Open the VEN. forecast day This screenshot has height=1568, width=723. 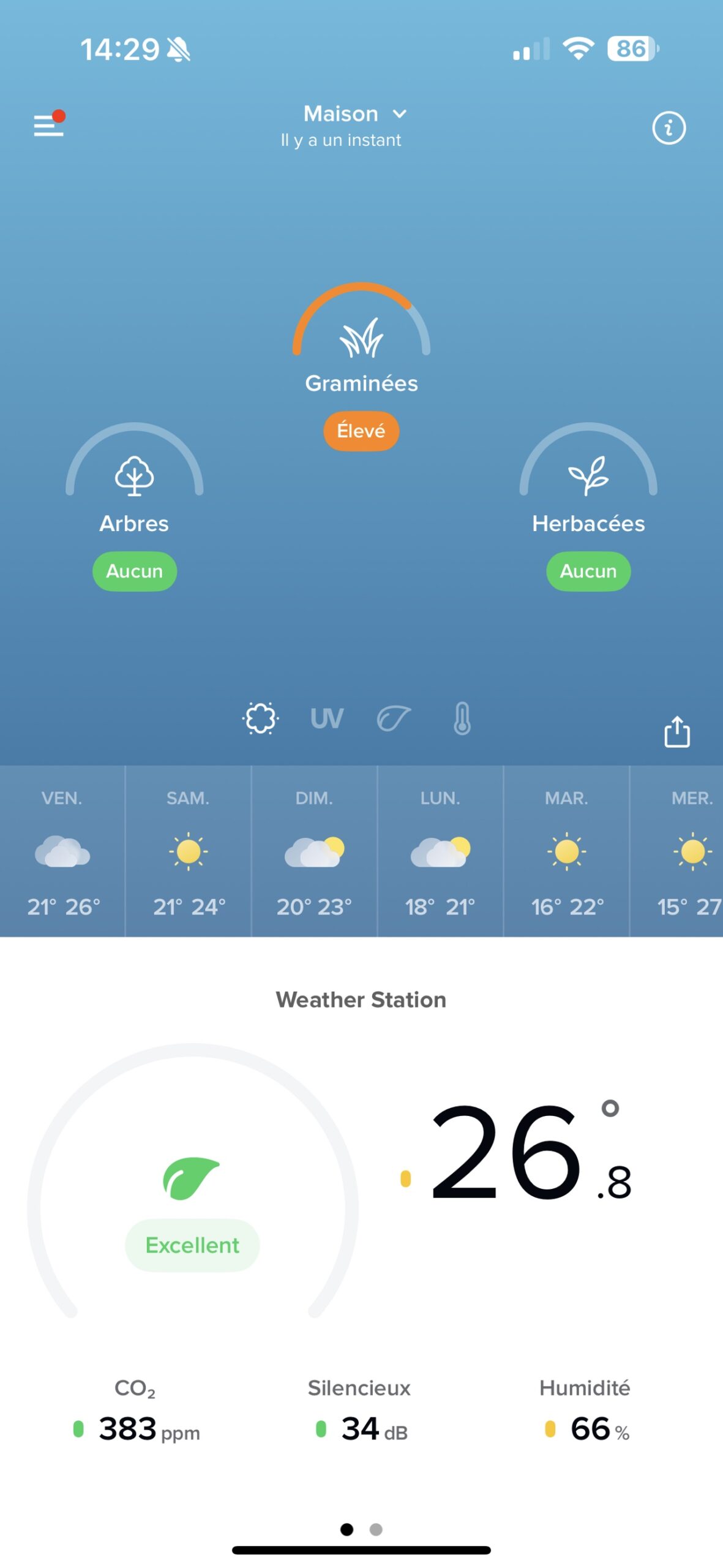coord(62,851)
